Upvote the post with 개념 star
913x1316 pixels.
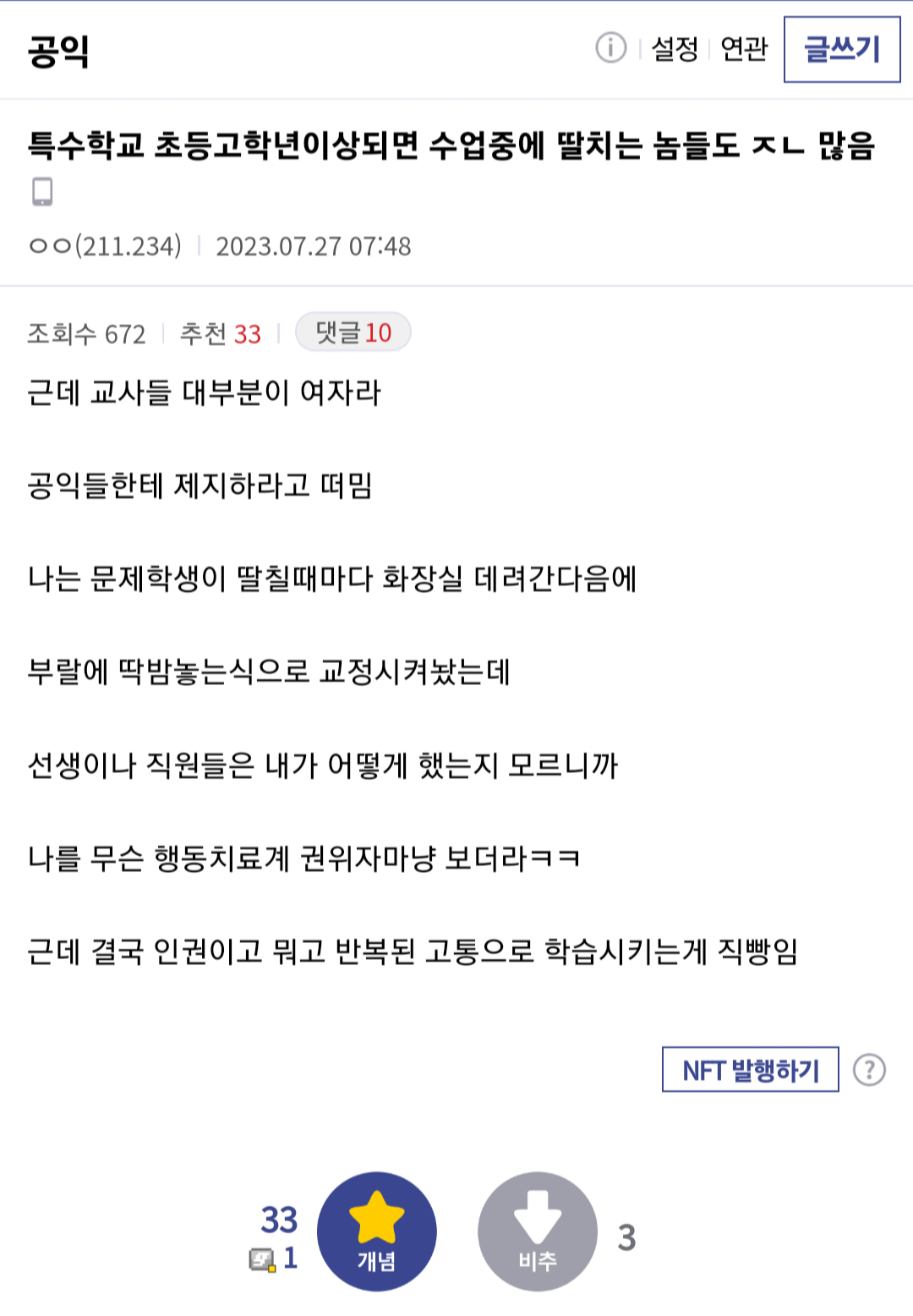coord(377,1231)
